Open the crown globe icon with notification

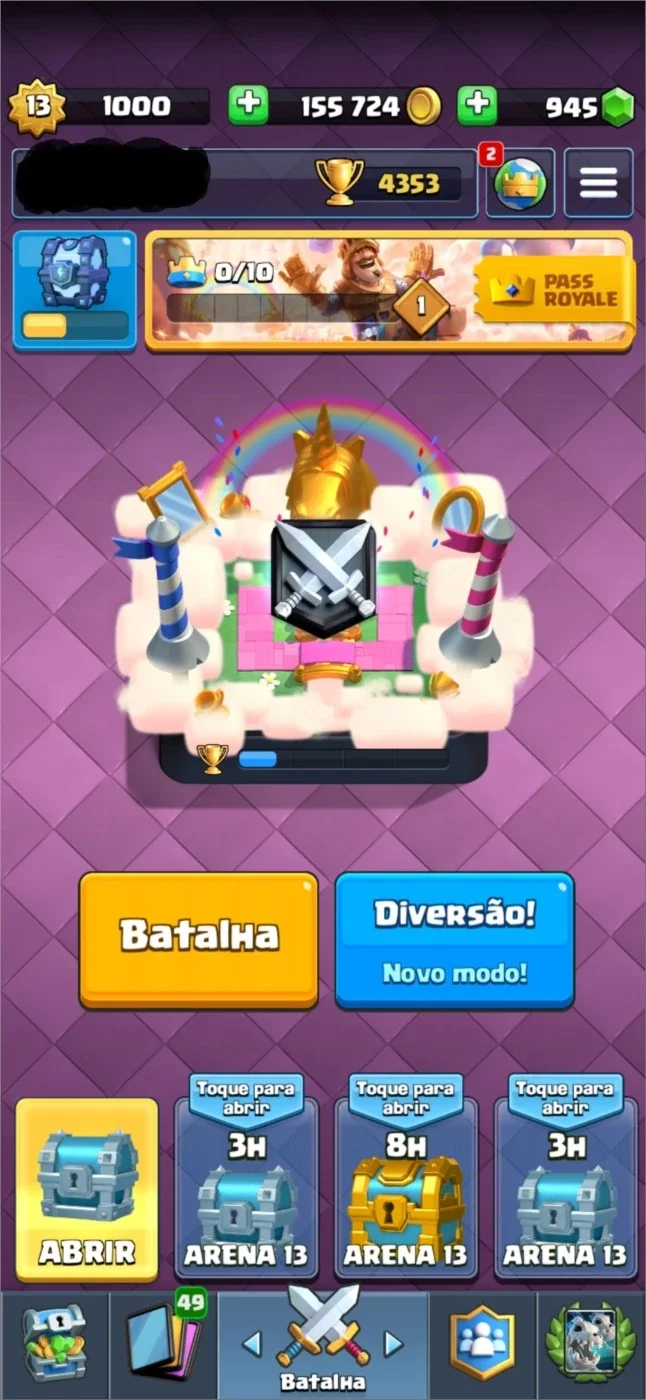520,183
